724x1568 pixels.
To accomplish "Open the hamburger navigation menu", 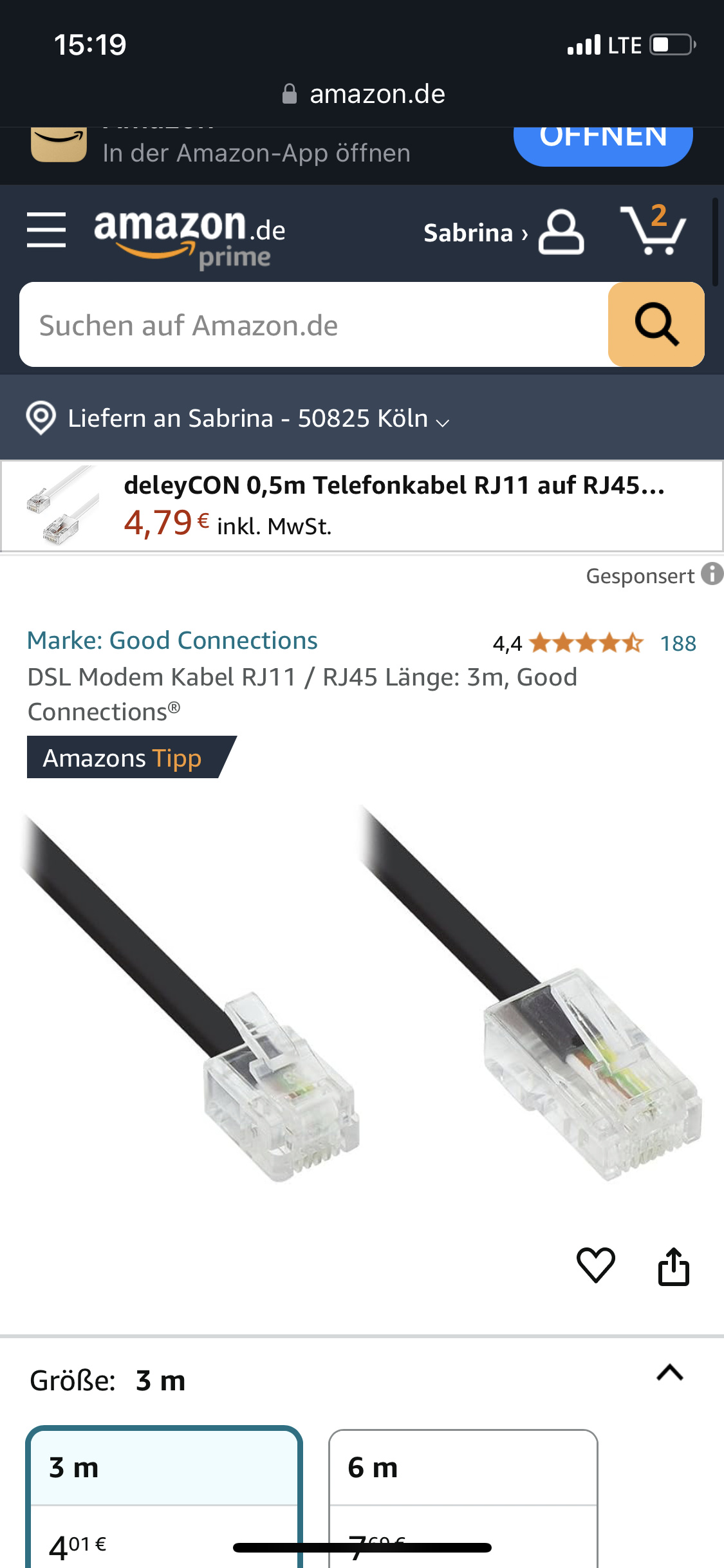I will 46,230.
